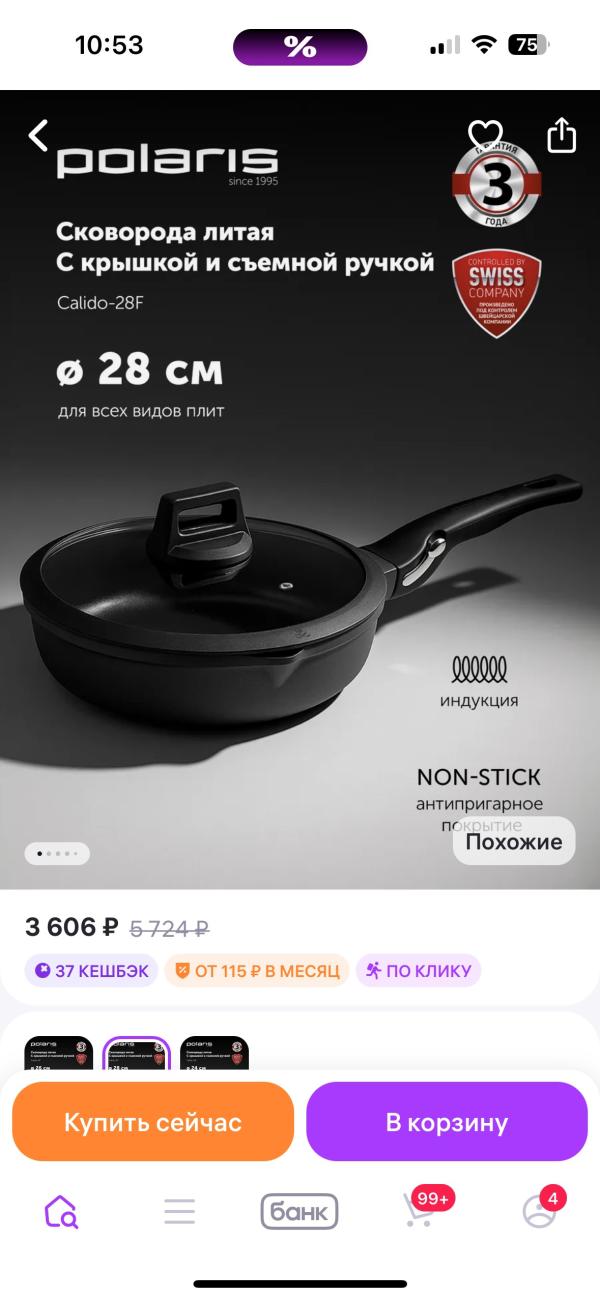Open the cart tab with the 99+ badge
Image resolution: width=600 pixels, height=1300 pixels.
pos(421,1209)
